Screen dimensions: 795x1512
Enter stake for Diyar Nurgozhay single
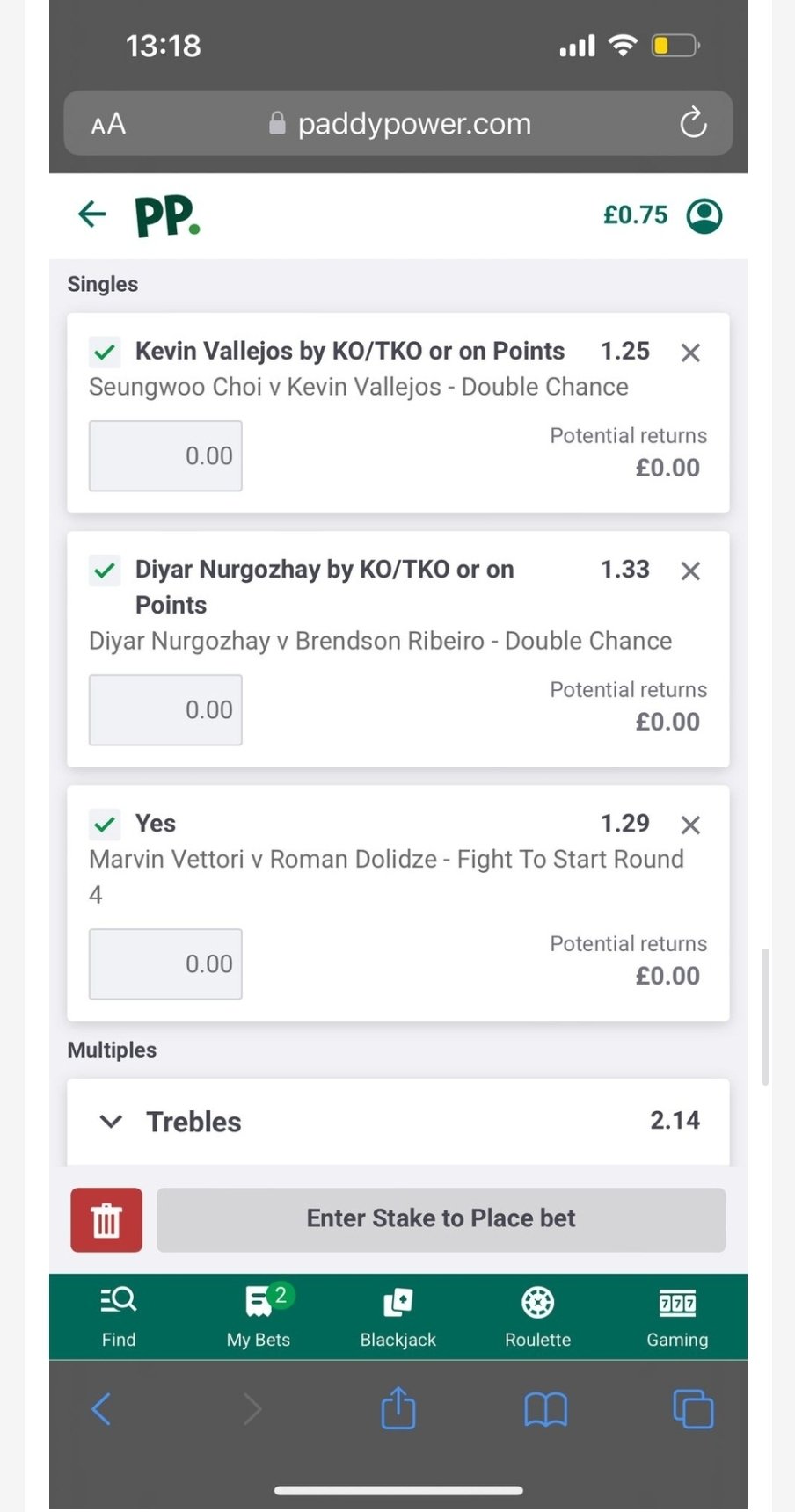[x=165, y=709]
